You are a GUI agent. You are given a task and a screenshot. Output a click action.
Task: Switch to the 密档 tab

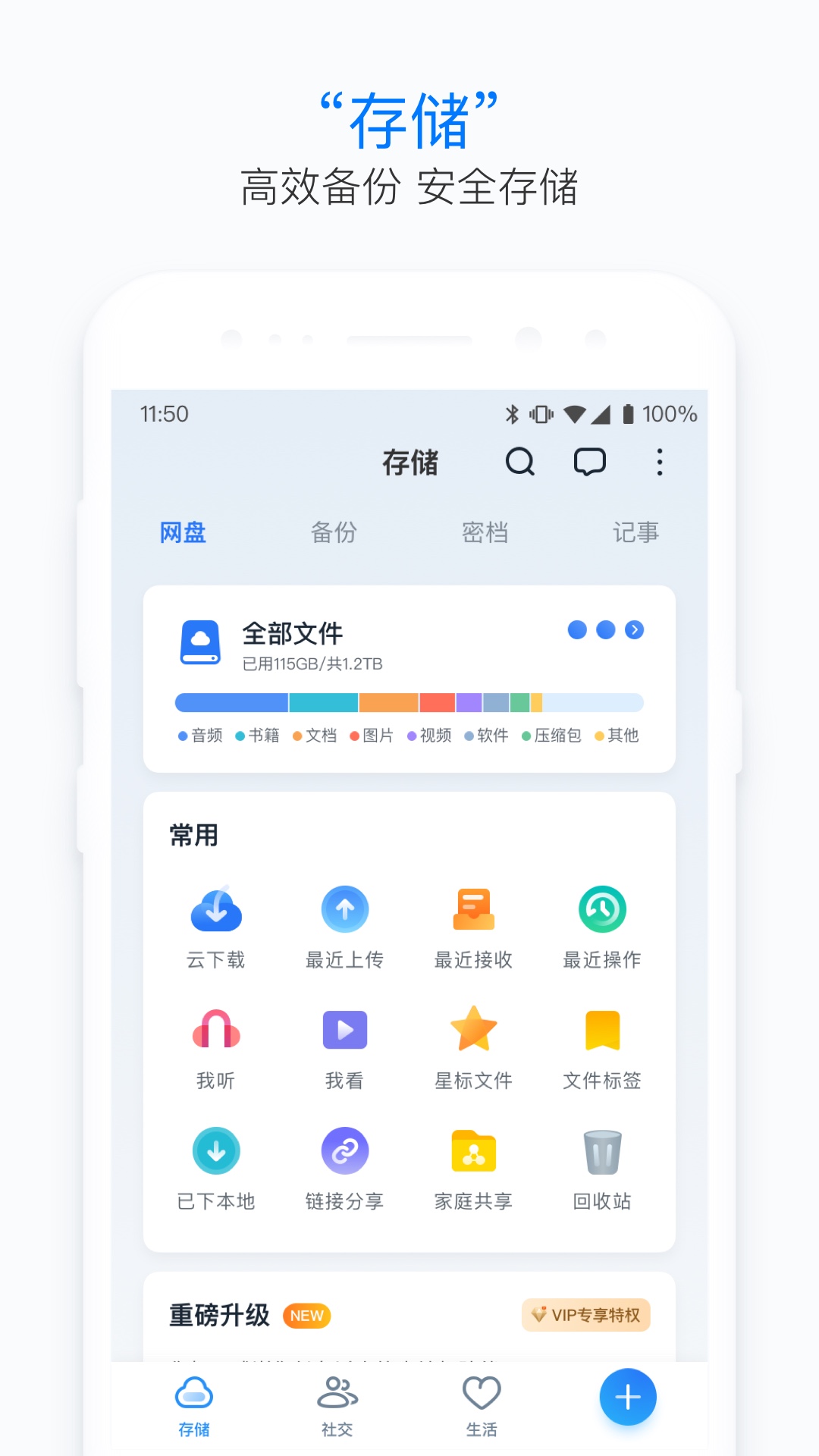[485, 532]
